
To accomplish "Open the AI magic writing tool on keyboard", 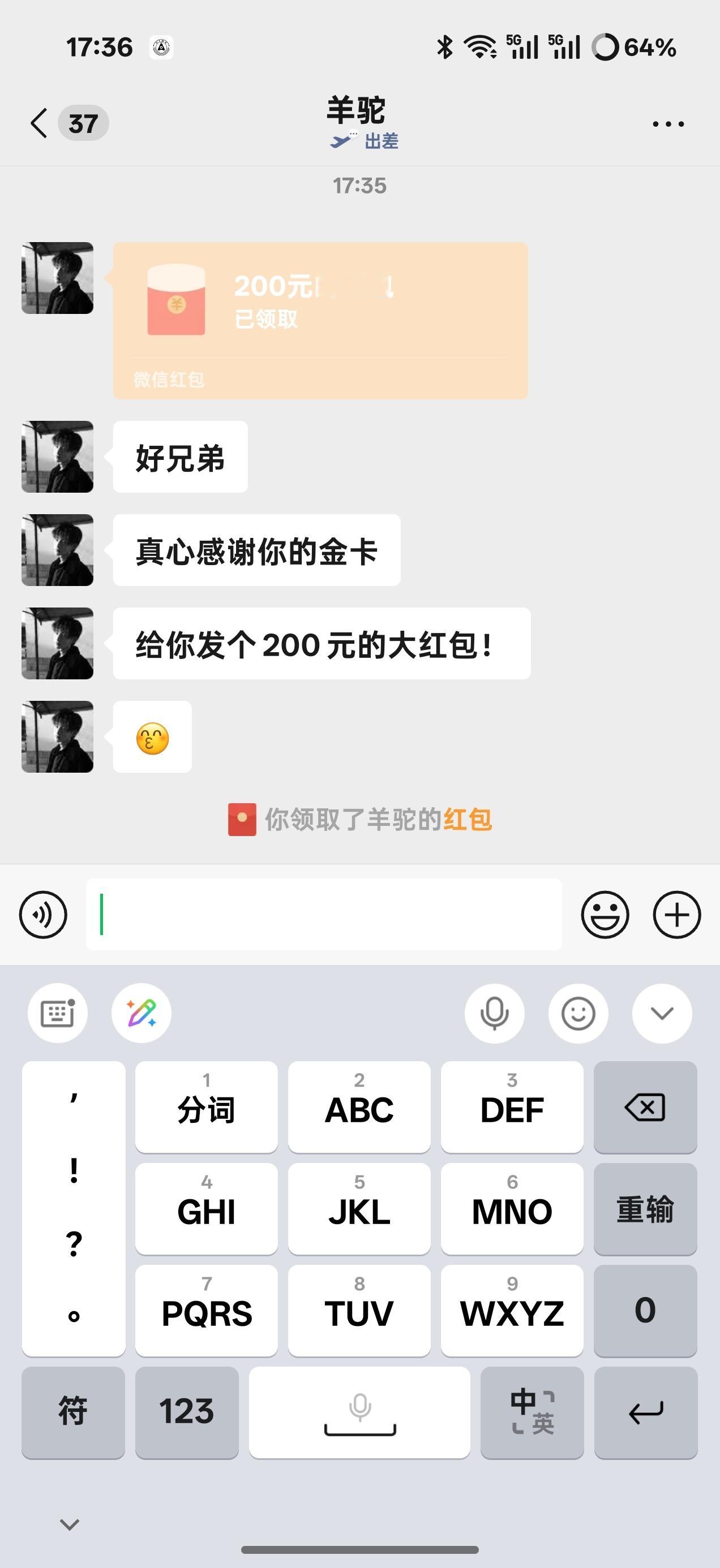I will pos(142,1013).
